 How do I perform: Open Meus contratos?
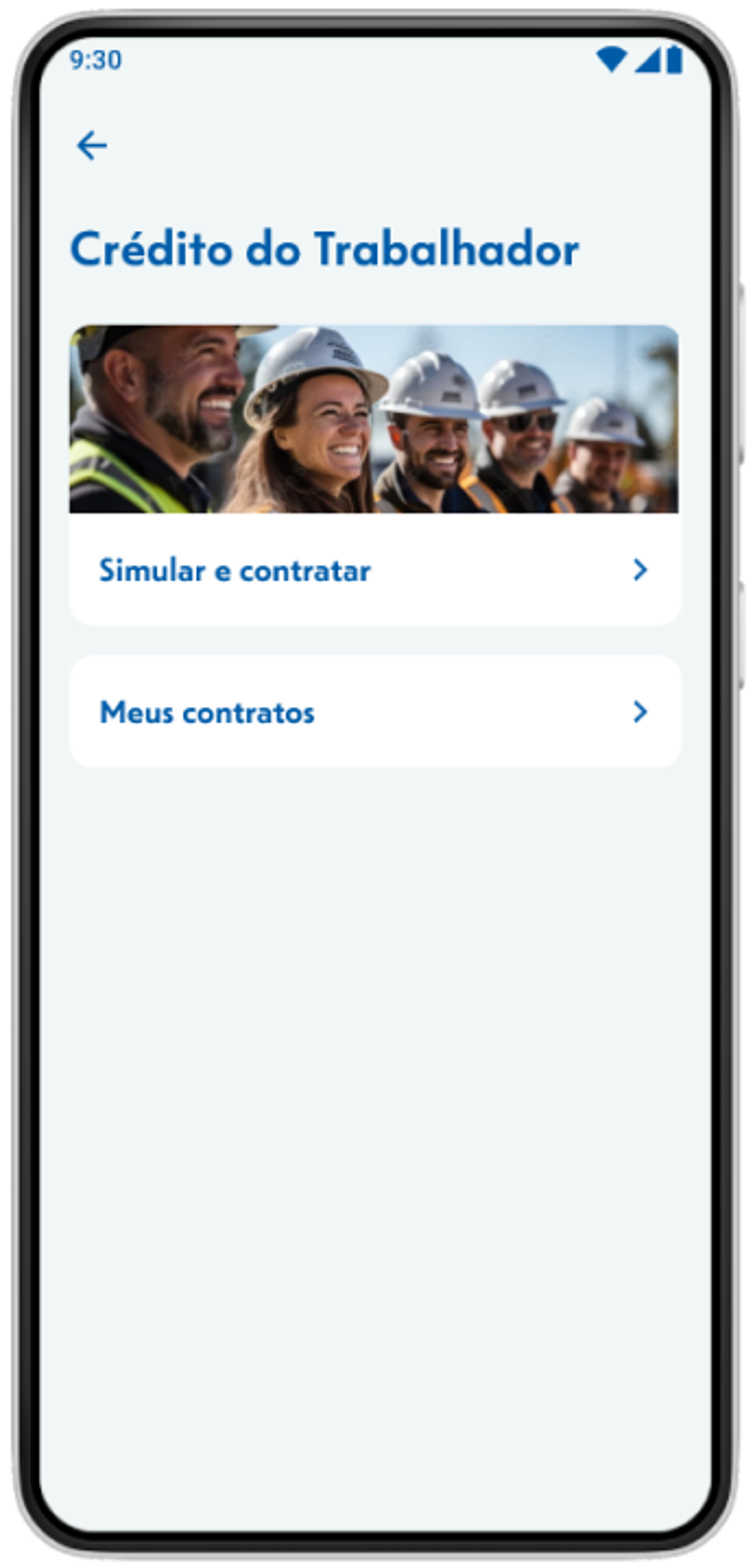pos(375,712)
